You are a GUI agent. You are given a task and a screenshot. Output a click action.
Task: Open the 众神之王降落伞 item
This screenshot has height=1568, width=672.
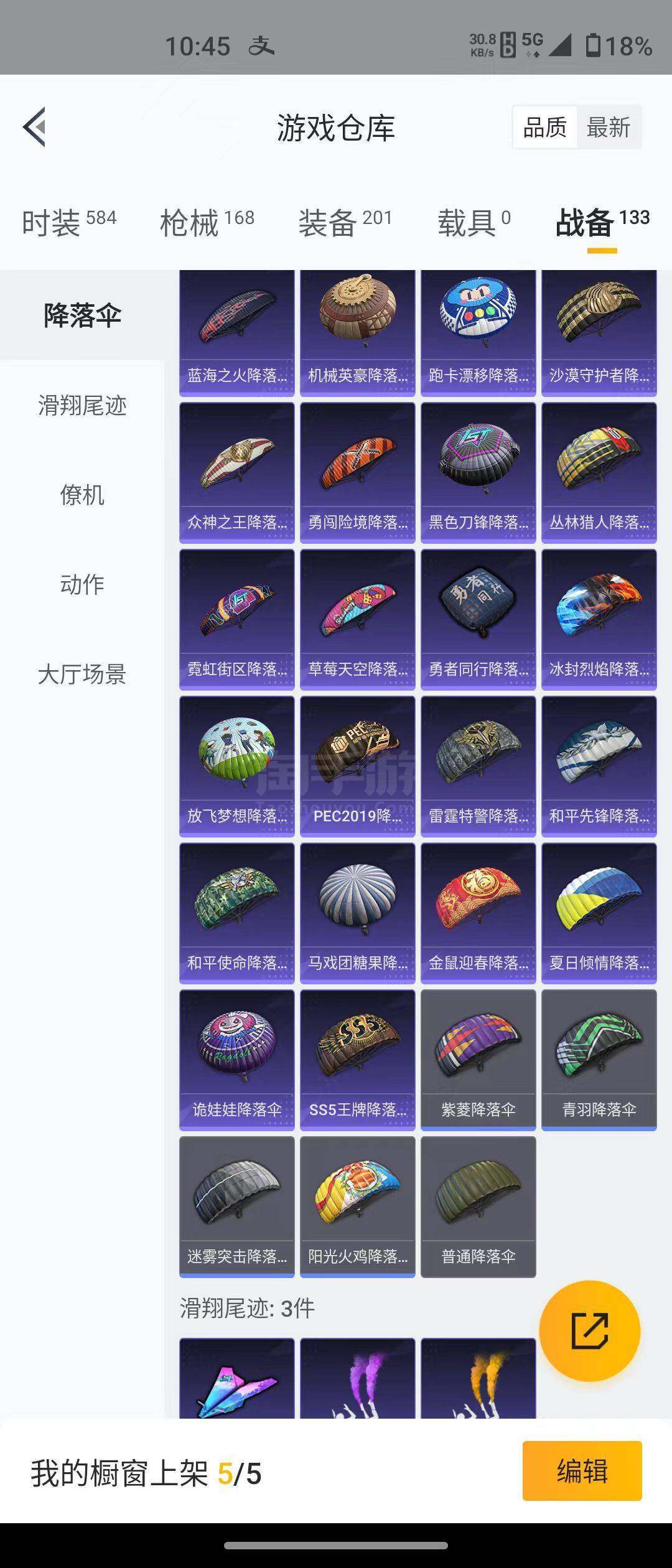[237, 472]
